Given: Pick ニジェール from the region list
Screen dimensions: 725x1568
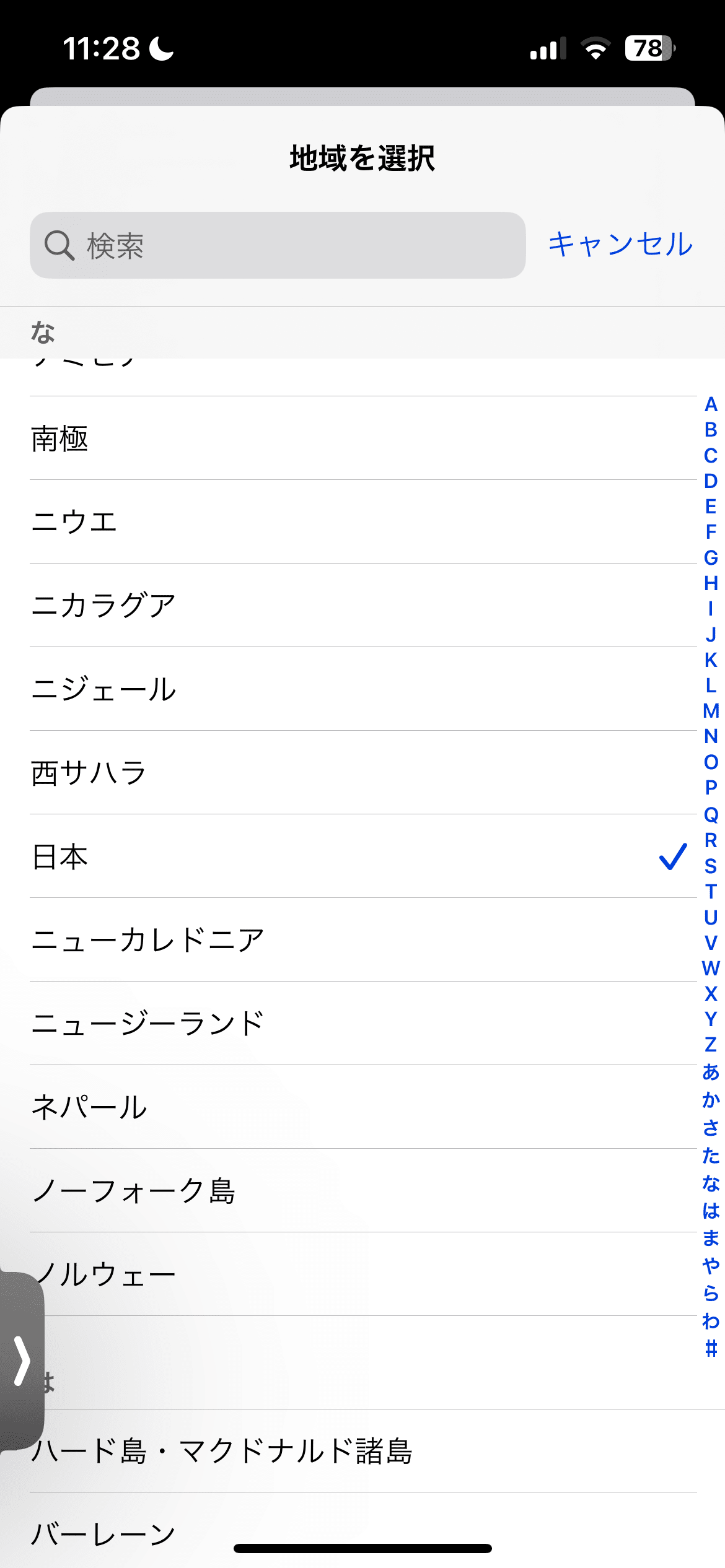Looking at the screenshot, I should 363,689.
